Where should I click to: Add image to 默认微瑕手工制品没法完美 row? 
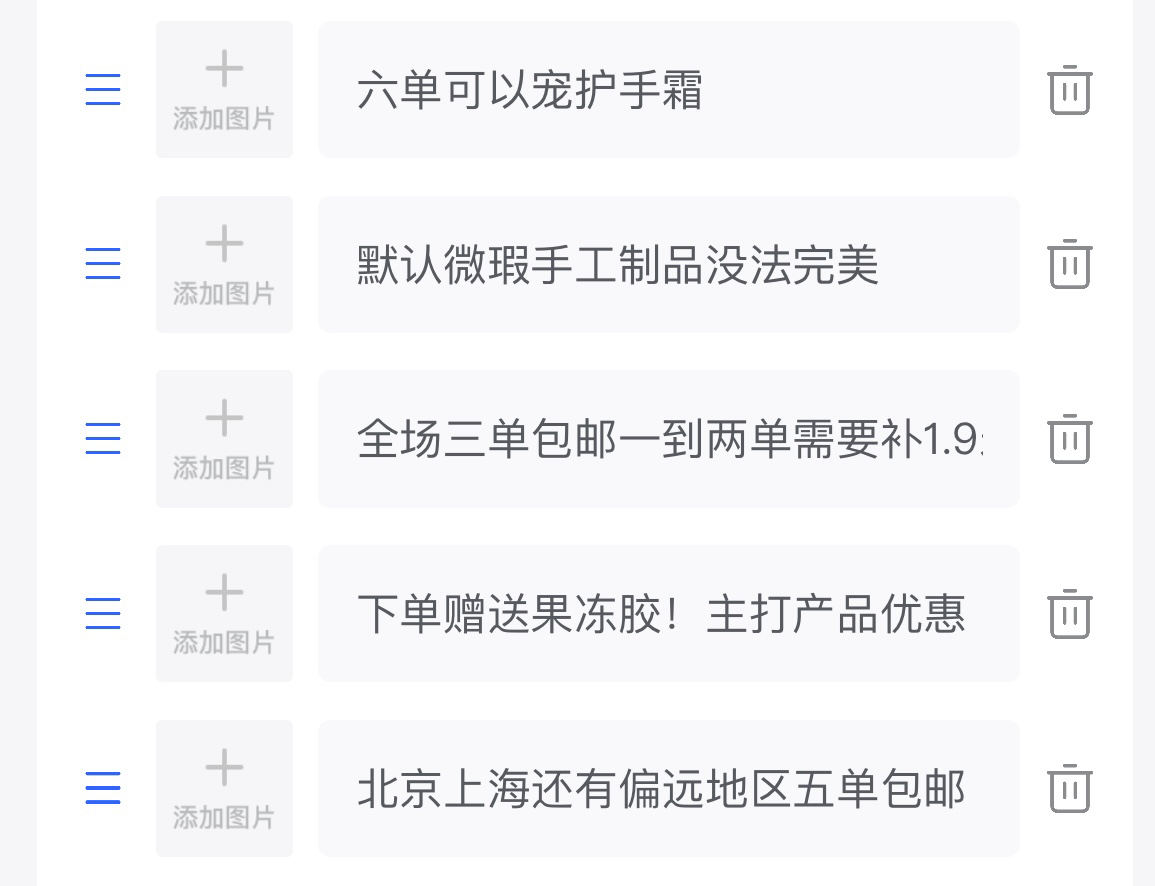tap(224, 264)
